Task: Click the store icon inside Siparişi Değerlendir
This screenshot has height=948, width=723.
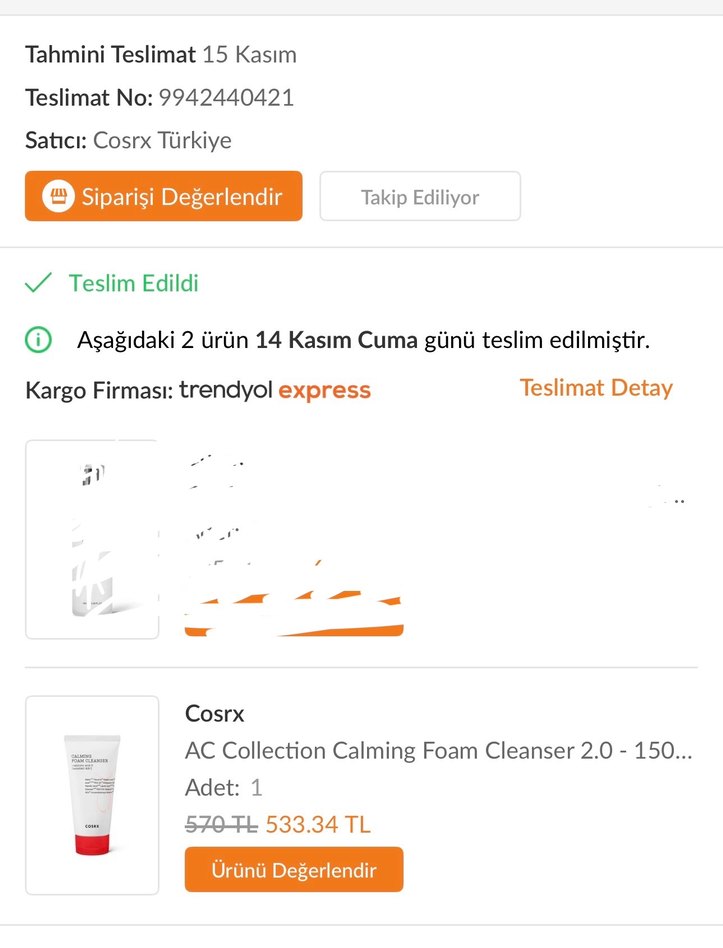Action: pos(61,196)
